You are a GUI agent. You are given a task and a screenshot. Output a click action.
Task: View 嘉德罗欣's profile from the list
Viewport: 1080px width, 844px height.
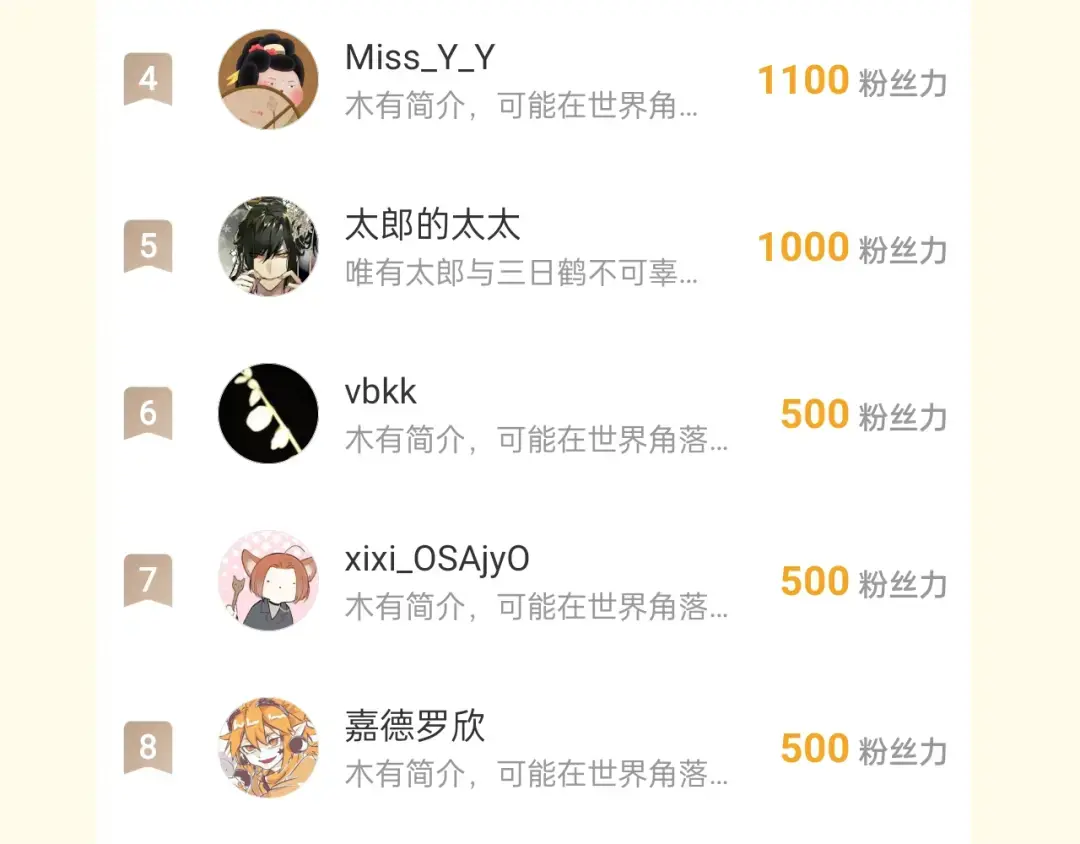pos(534,748)
